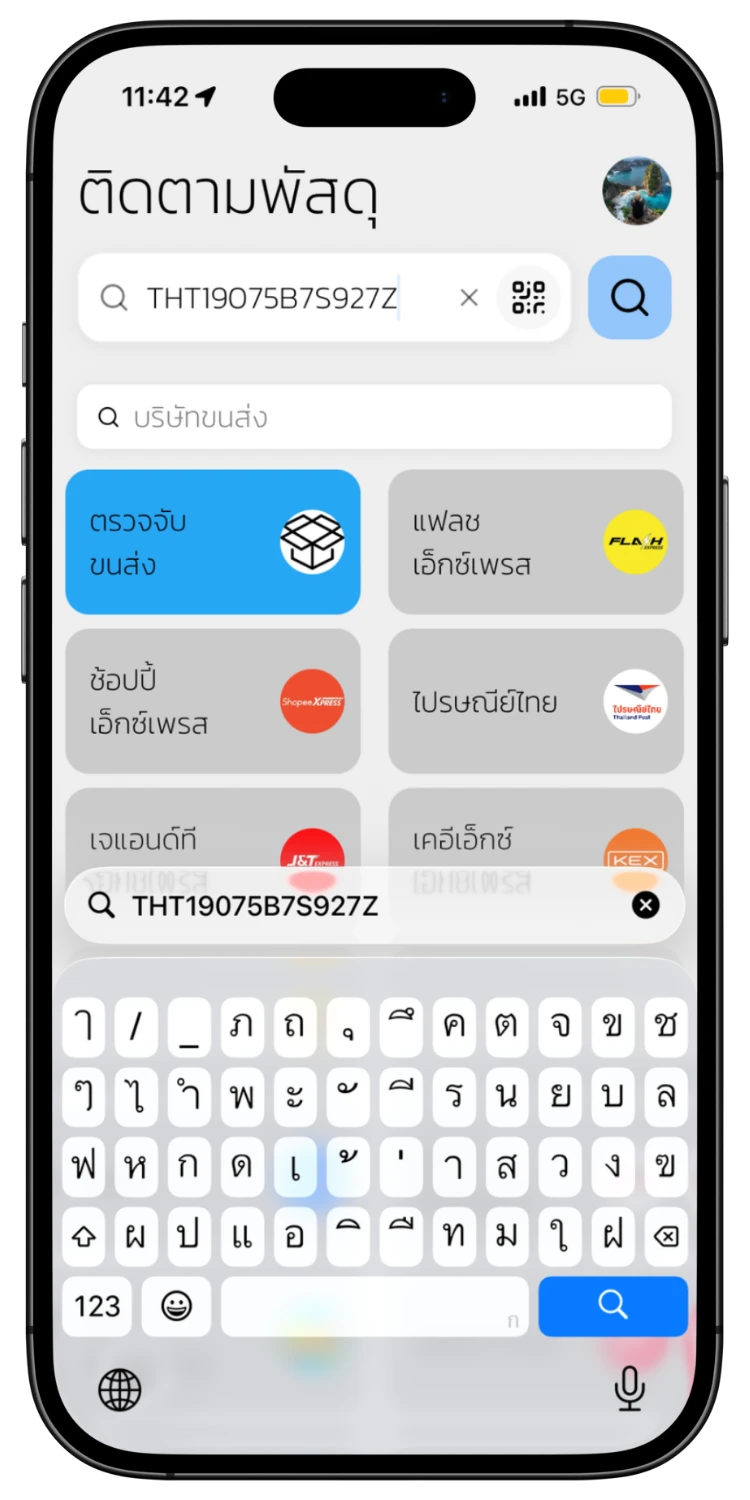This screenshot has height=1500, width=750.
Task: Focus the บริษัทขนส่ง search field
Action: click(x=374, y=417)
